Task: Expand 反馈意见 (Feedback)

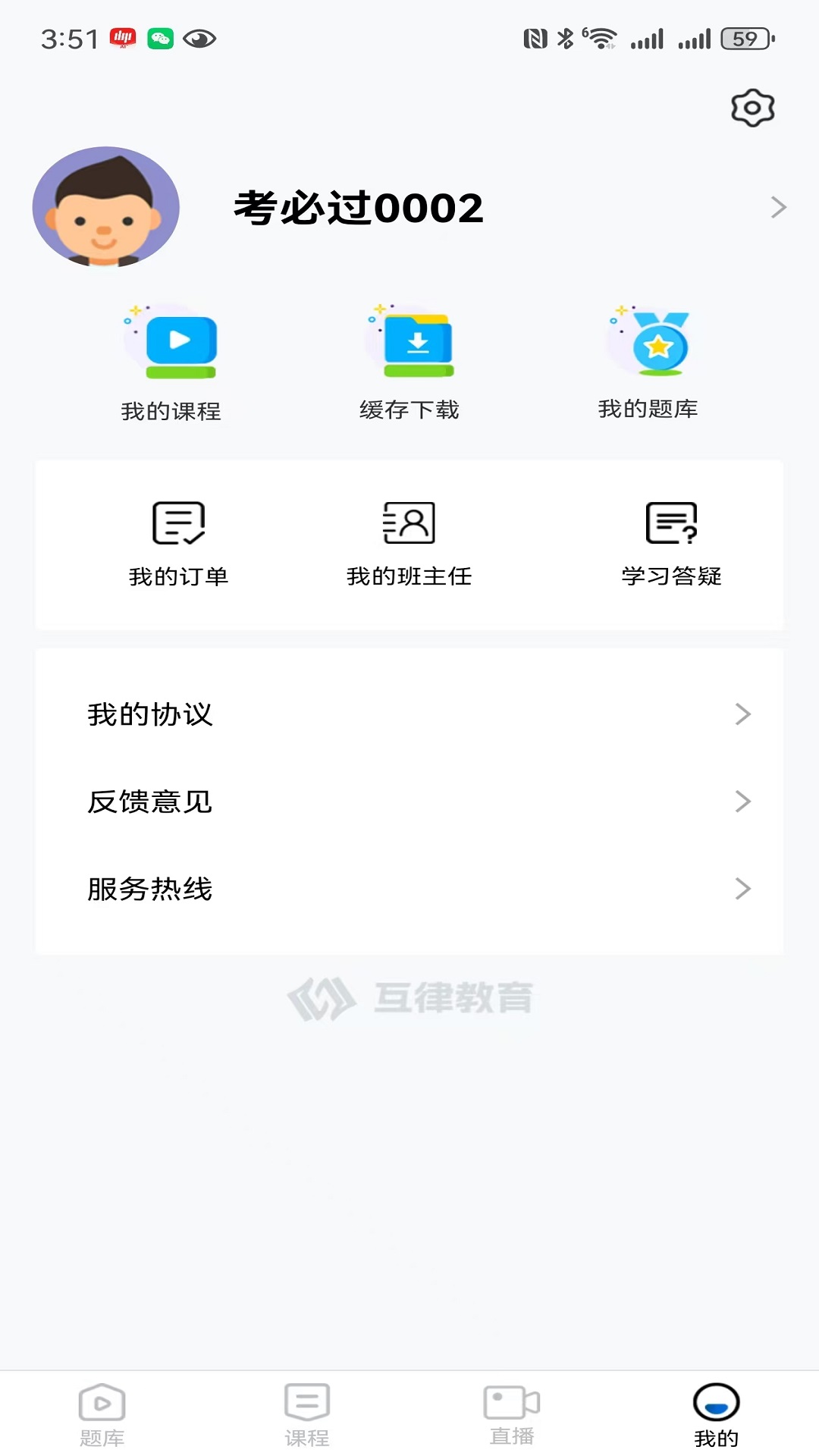Action: 409,802
